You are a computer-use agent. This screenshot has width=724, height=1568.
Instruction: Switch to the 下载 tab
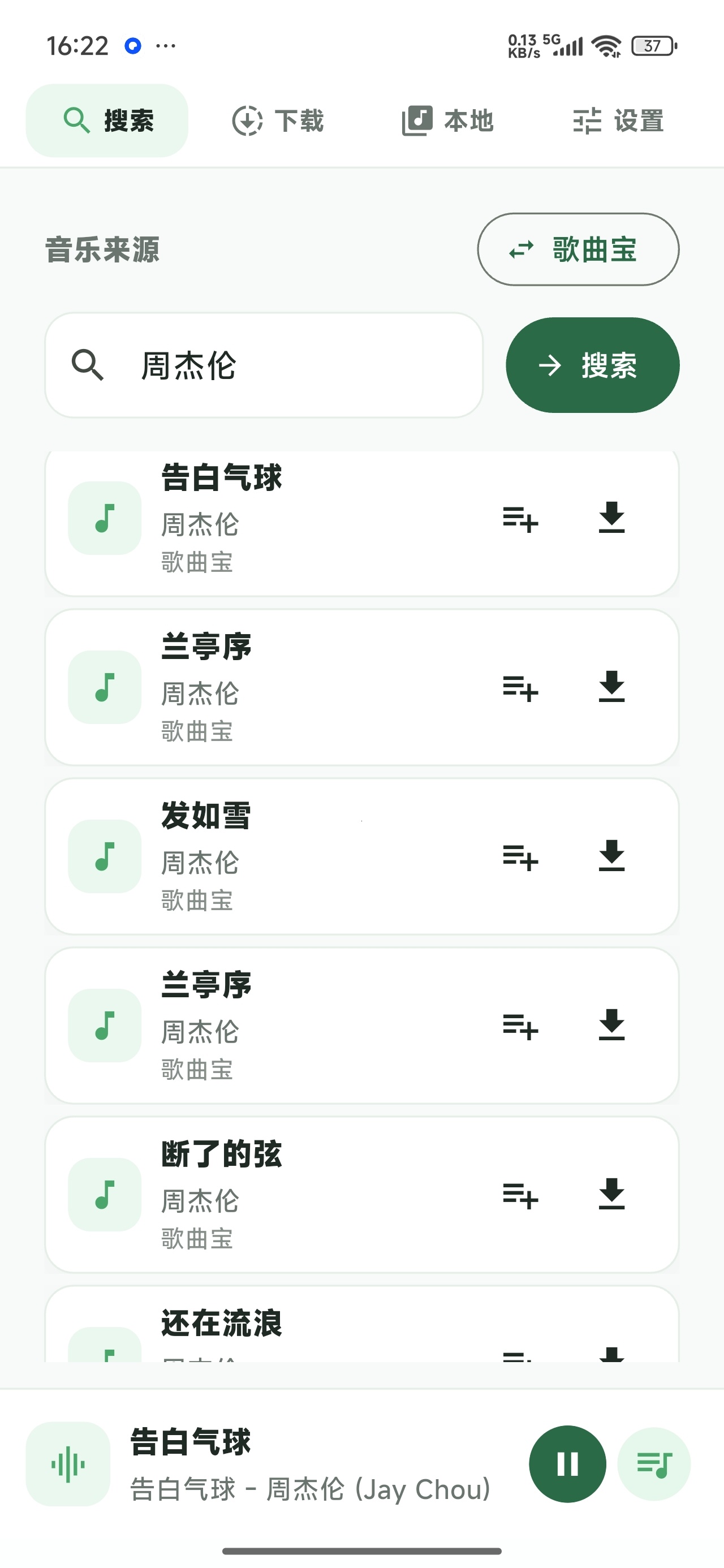click(x=278, y=120)
